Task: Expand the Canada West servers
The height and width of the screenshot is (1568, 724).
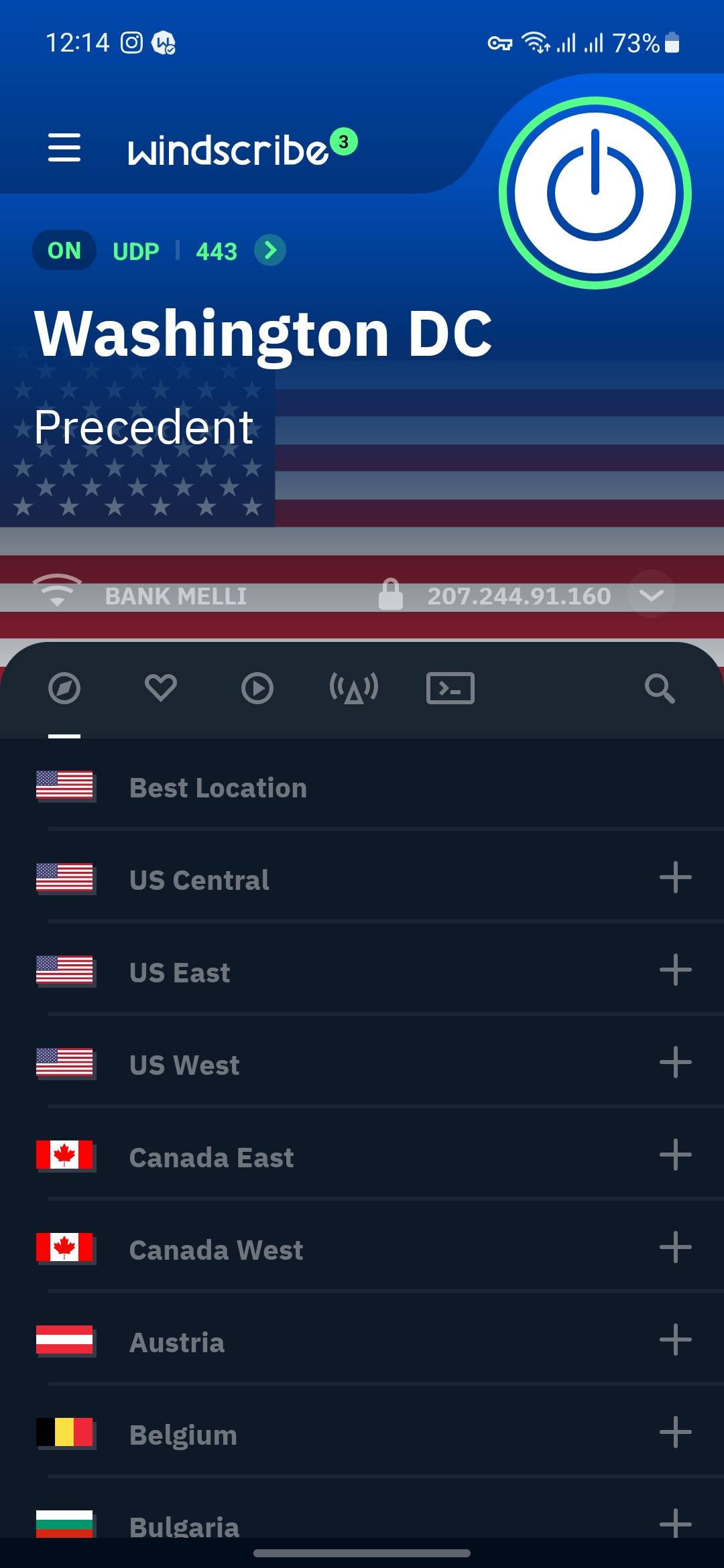Action: coord(675,1248)
